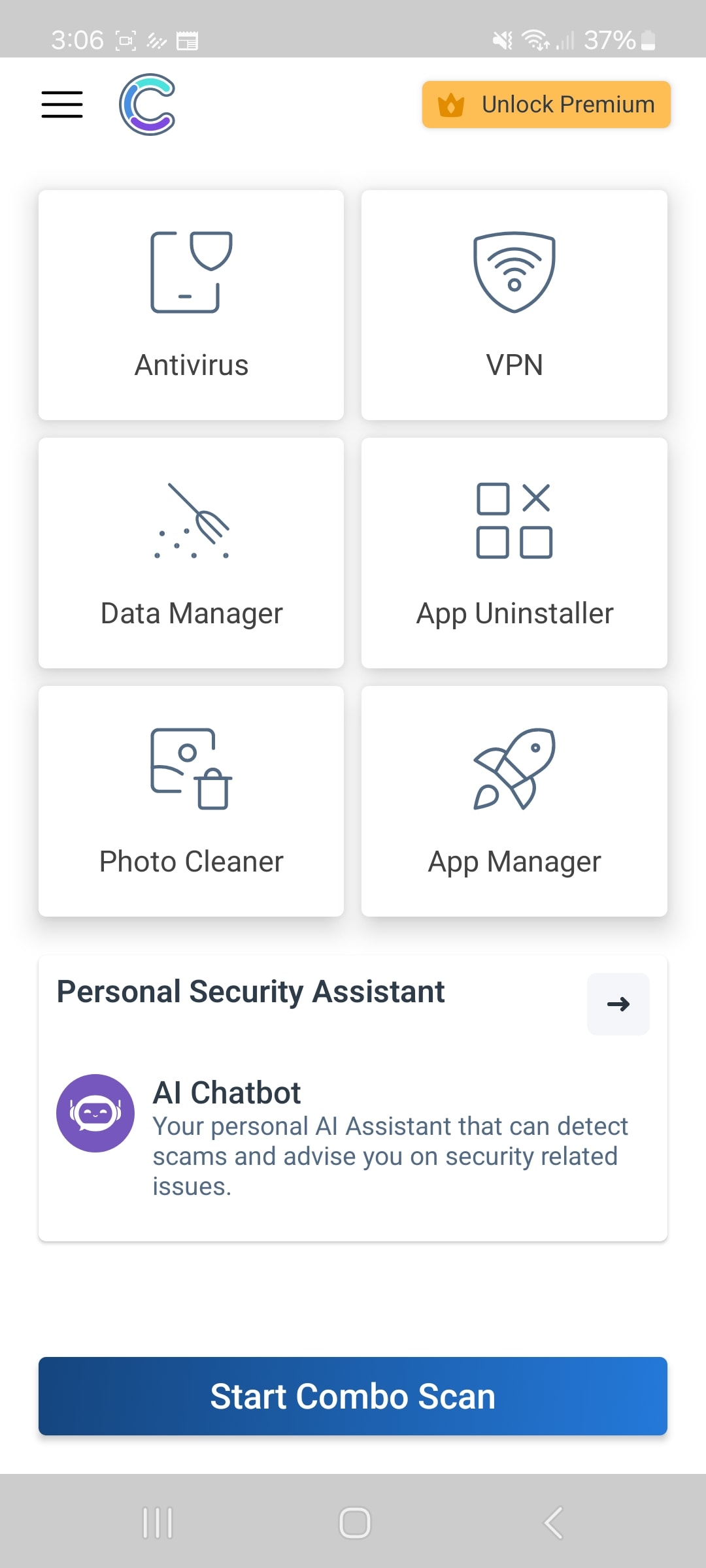The width and height of the screenshot is (706, 1568).
Task: Open the App Manager card
Action: point(514,801)
